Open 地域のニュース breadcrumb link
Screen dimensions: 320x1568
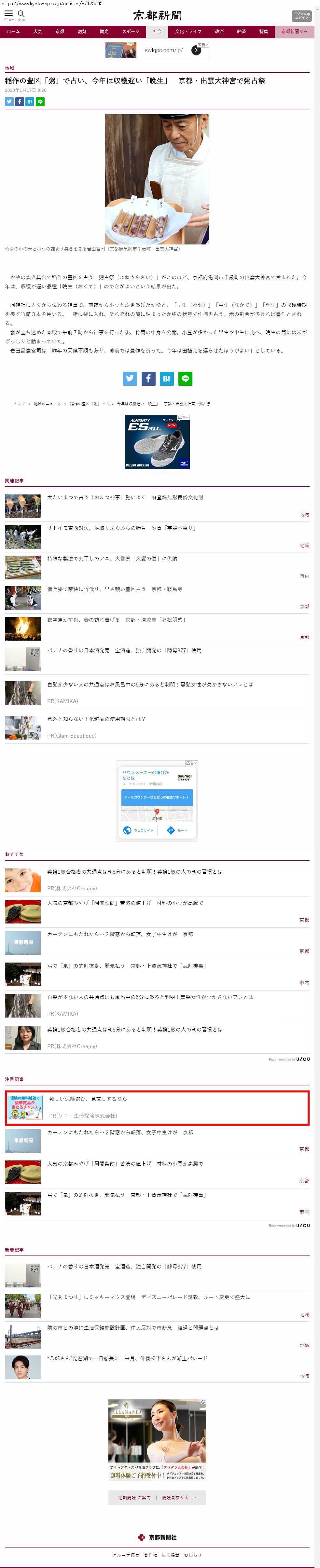point(47,404)
